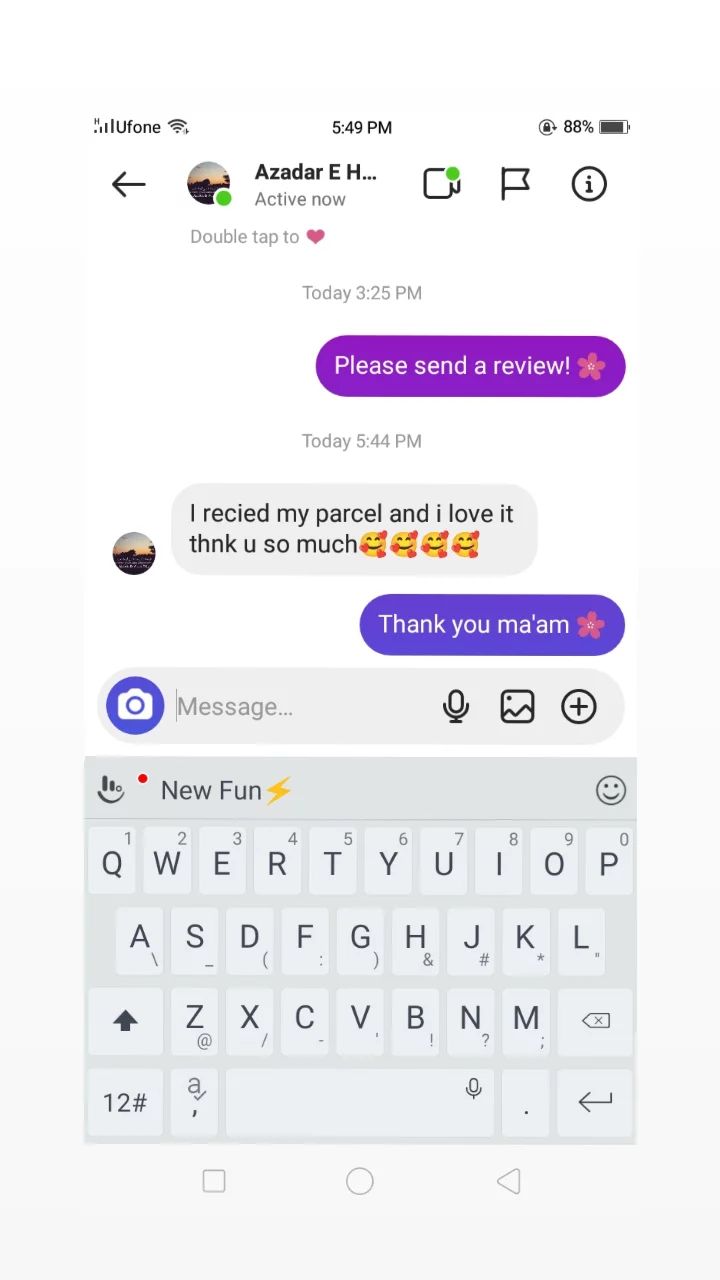Open the camera from the message bar

pos(135,706)
